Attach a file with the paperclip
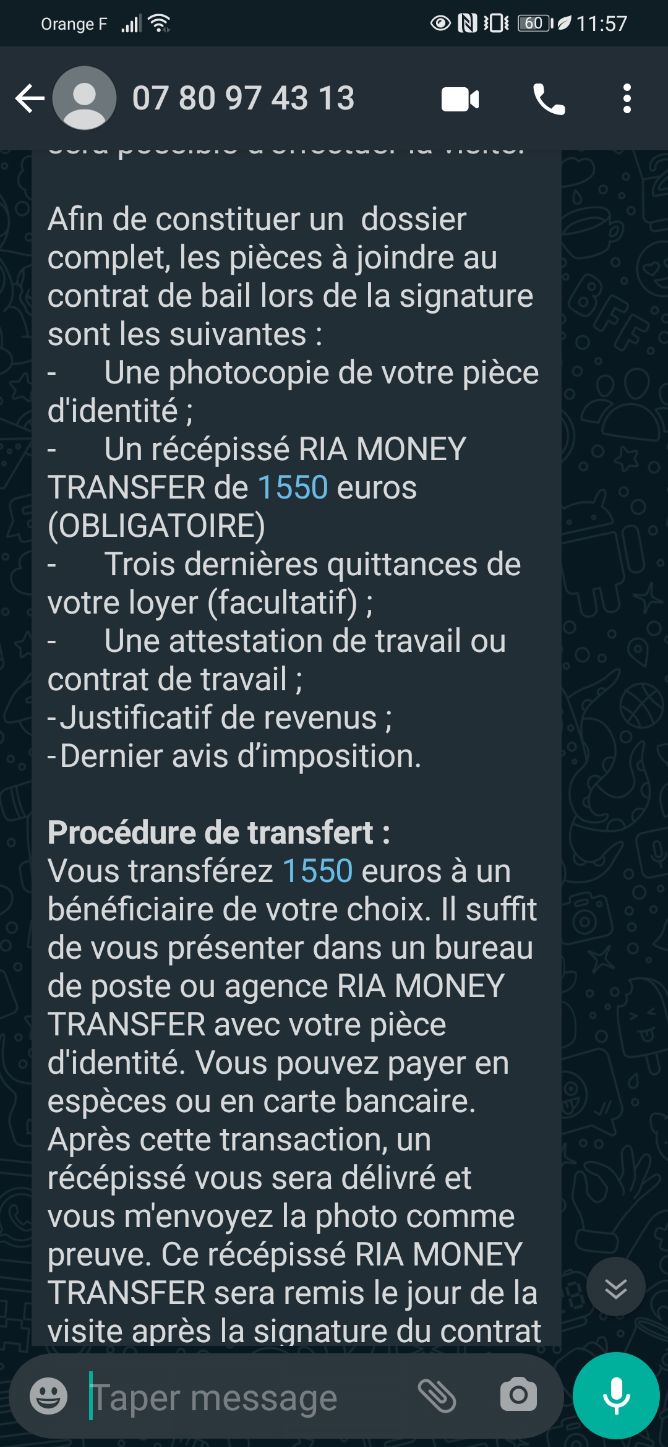The image size is (668, 1447). tap(437, 1396)
